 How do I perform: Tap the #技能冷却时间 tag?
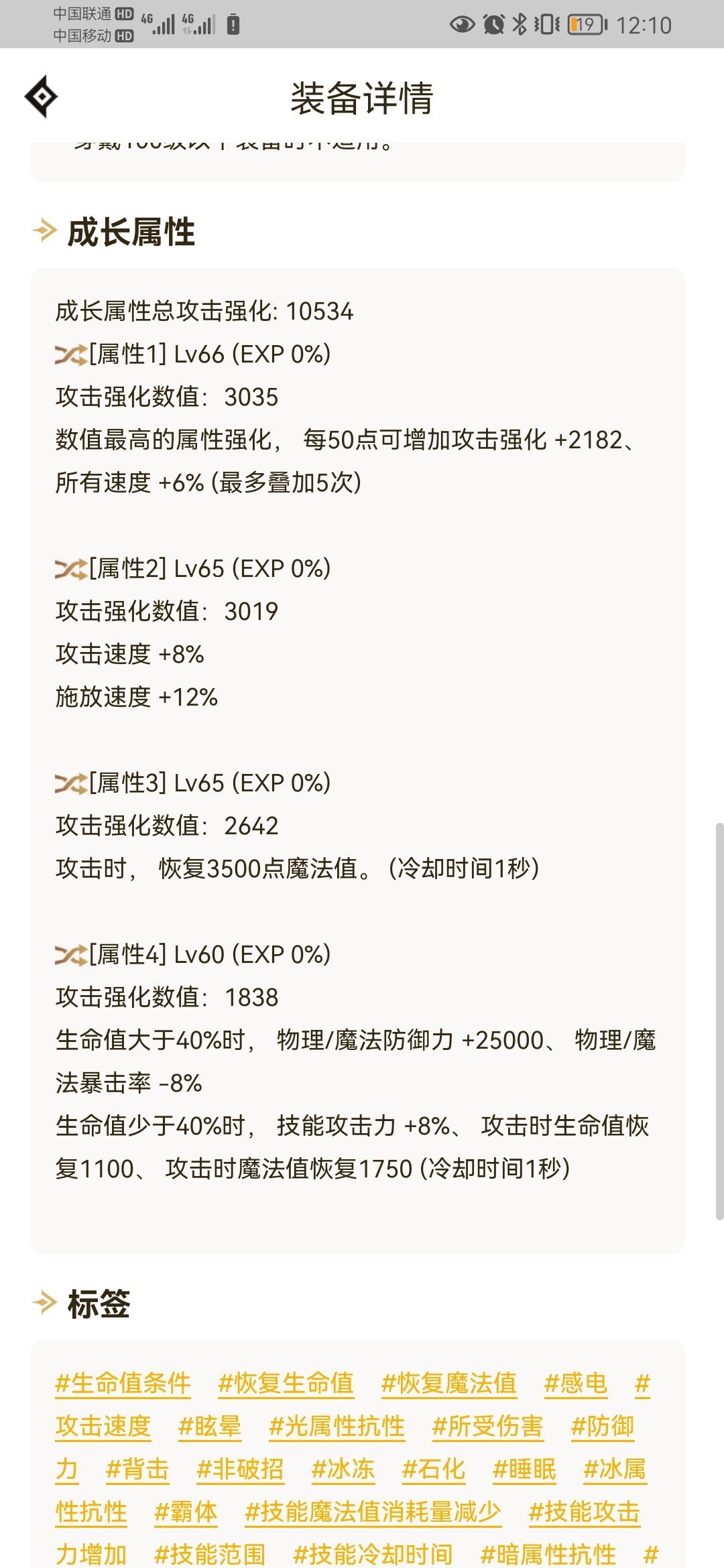373,1555
